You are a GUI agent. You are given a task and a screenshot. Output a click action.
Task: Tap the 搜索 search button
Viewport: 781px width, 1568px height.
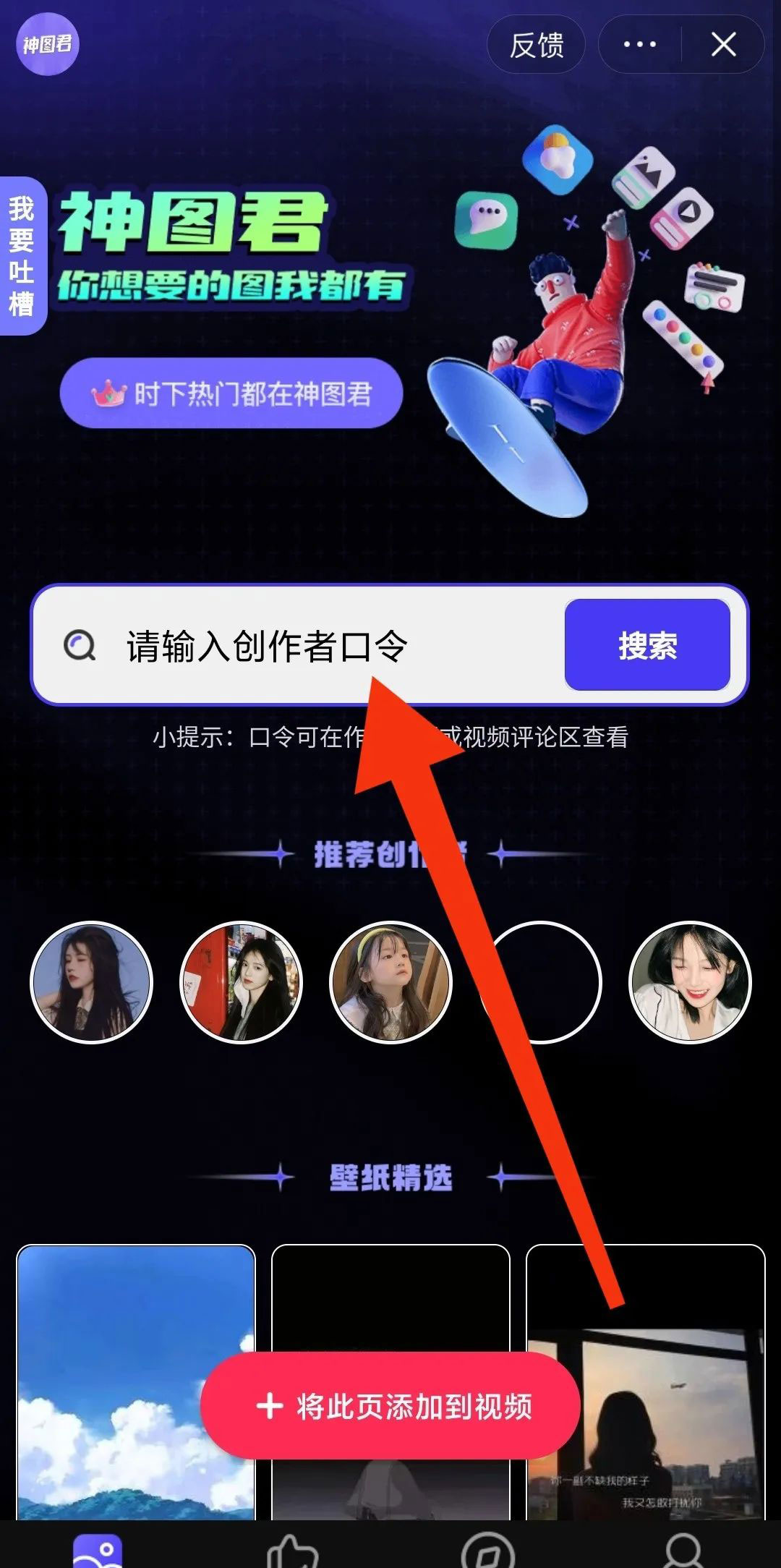click(647, 645)
